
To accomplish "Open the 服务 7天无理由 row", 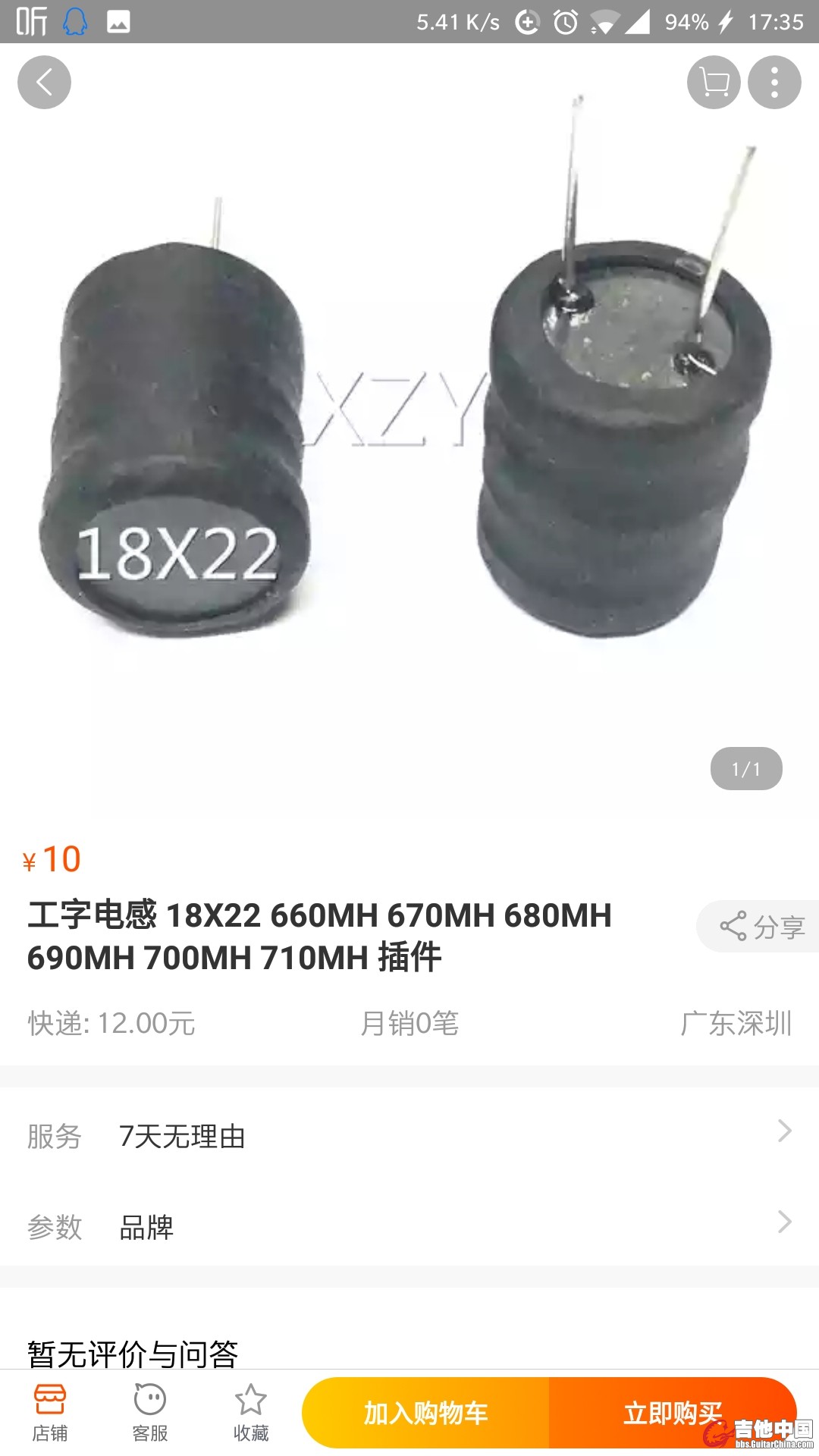I will (x=409, y=1135).
